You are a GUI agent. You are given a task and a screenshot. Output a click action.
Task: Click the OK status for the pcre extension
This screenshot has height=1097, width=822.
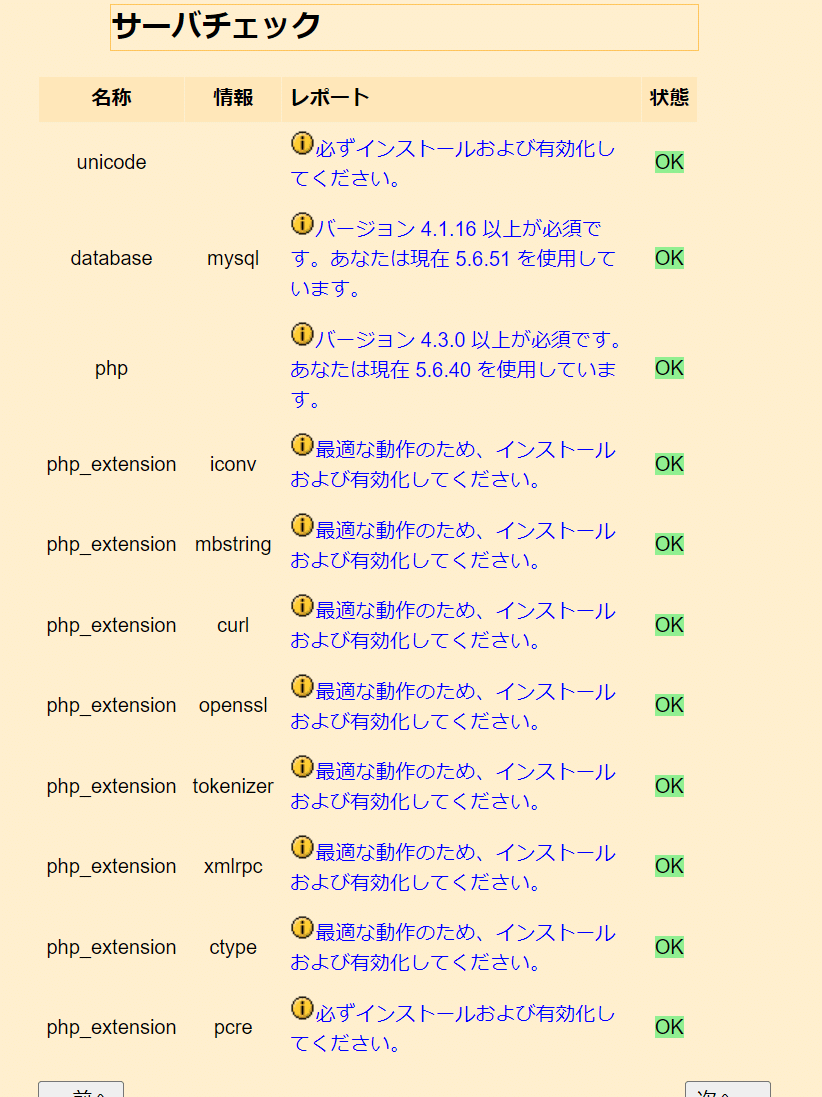[668, 1026]
